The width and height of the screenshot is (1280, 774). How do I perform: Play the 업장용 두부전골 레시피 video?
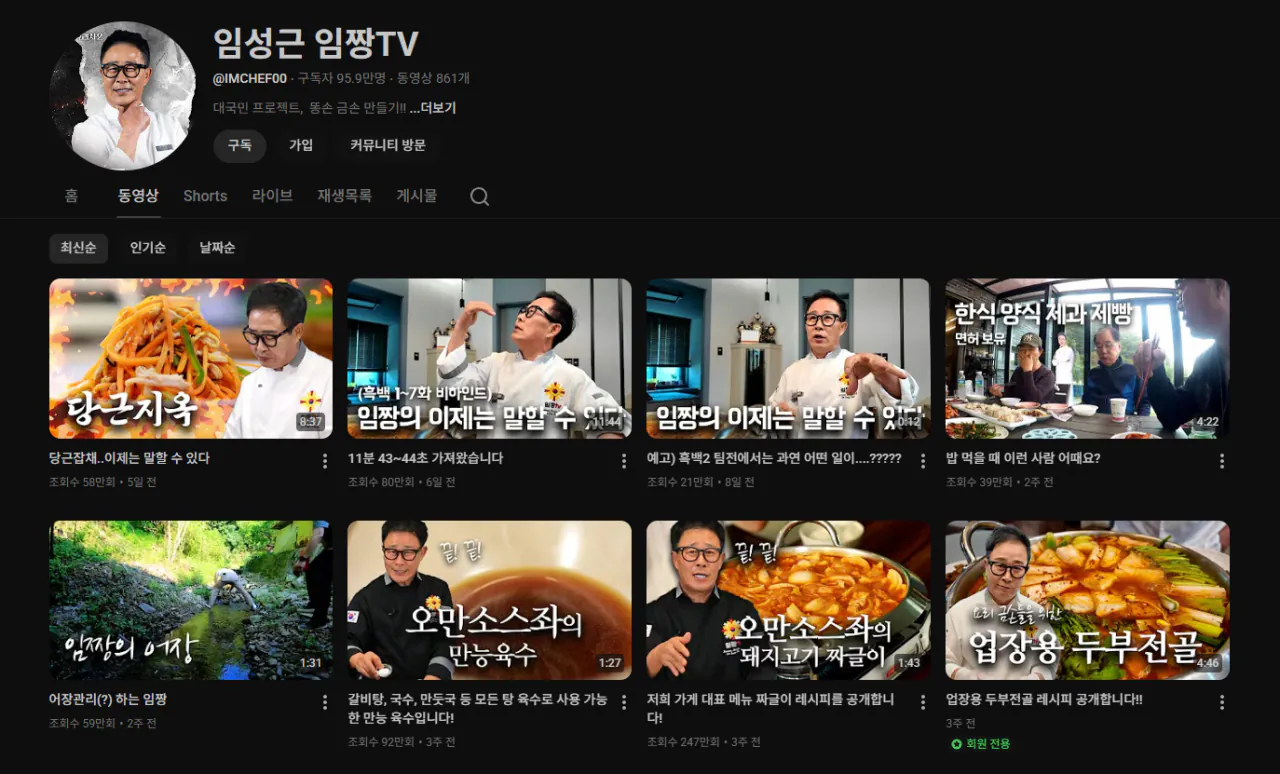(x=1087, y=600)
